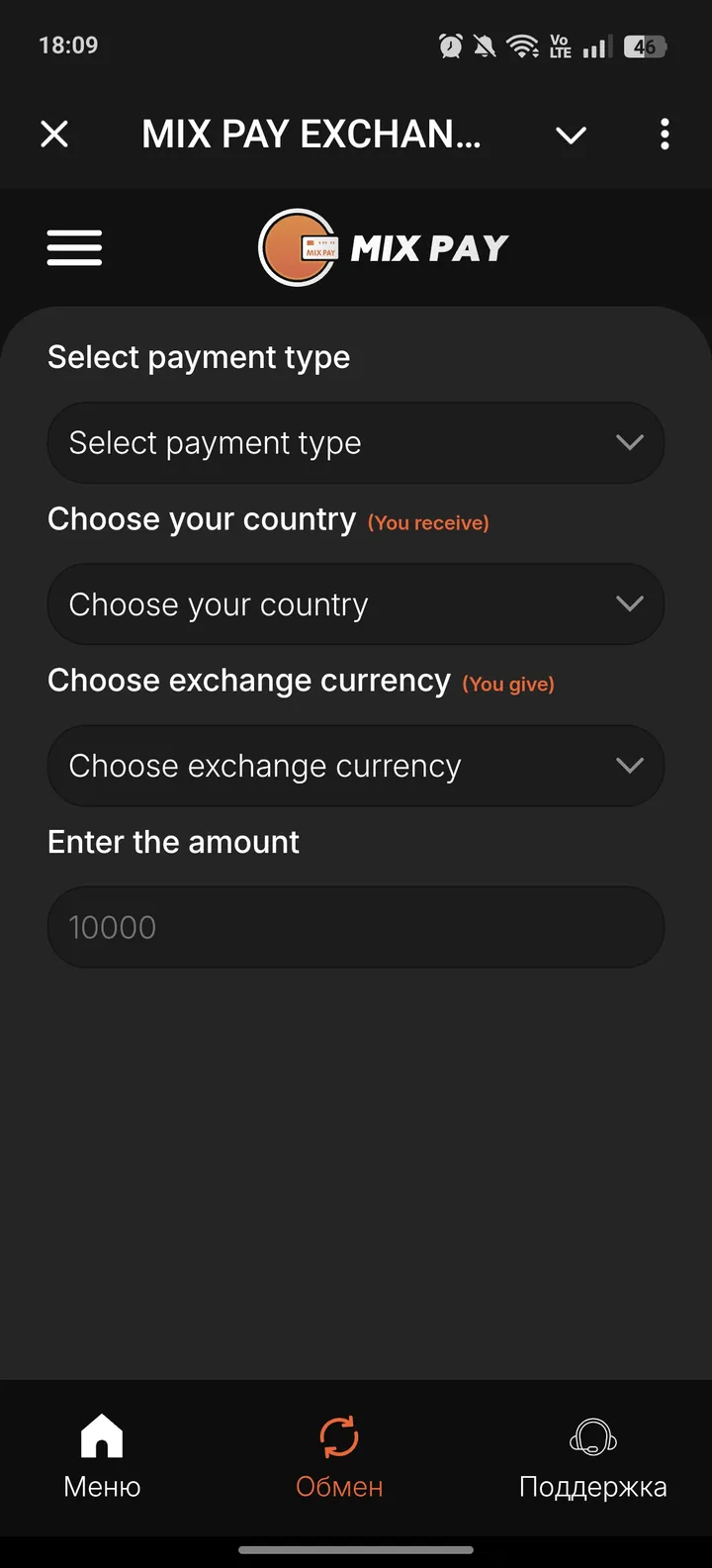Expand the title bar chevron

571,135
